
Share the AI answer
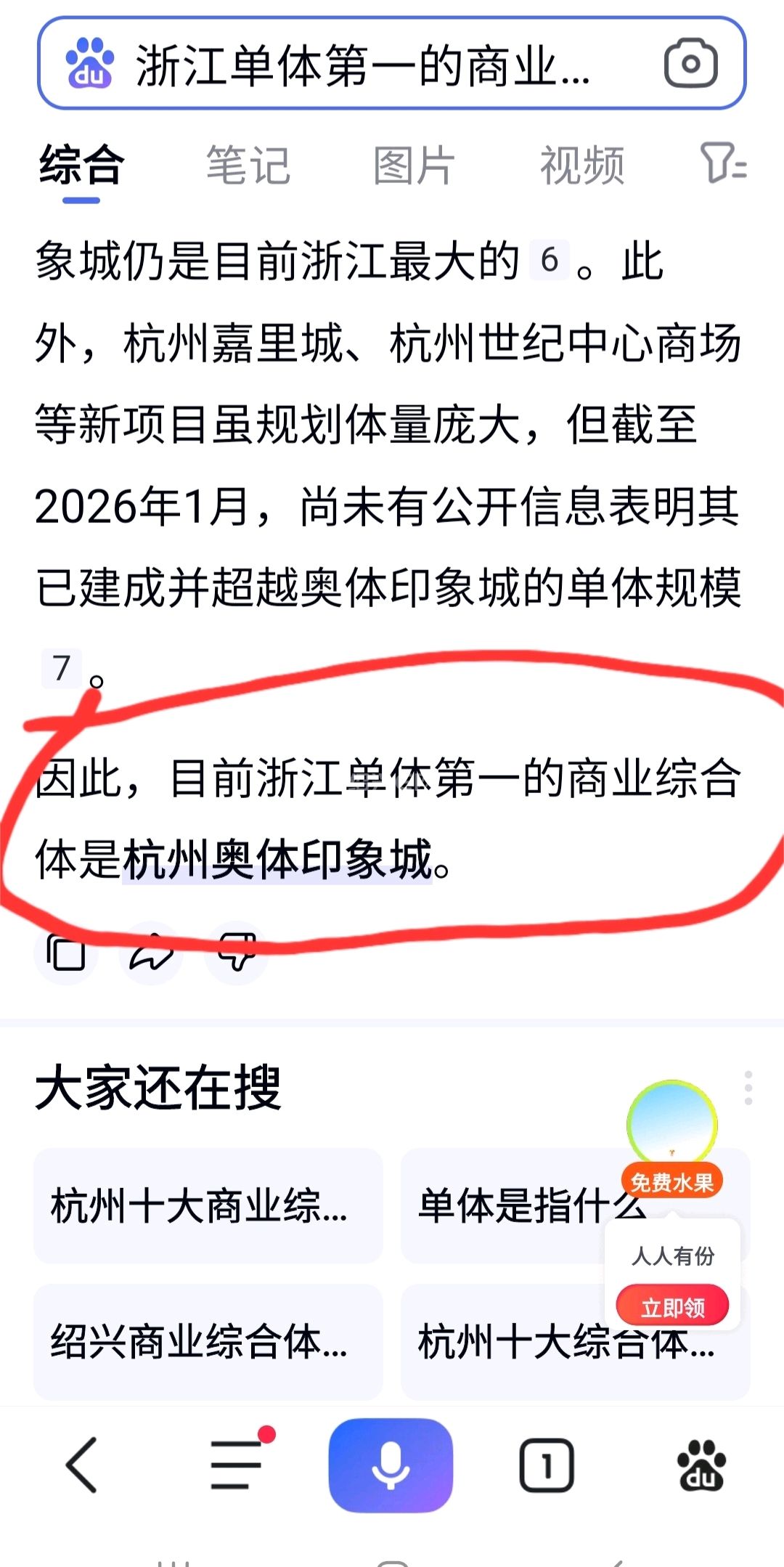[151, 953]
